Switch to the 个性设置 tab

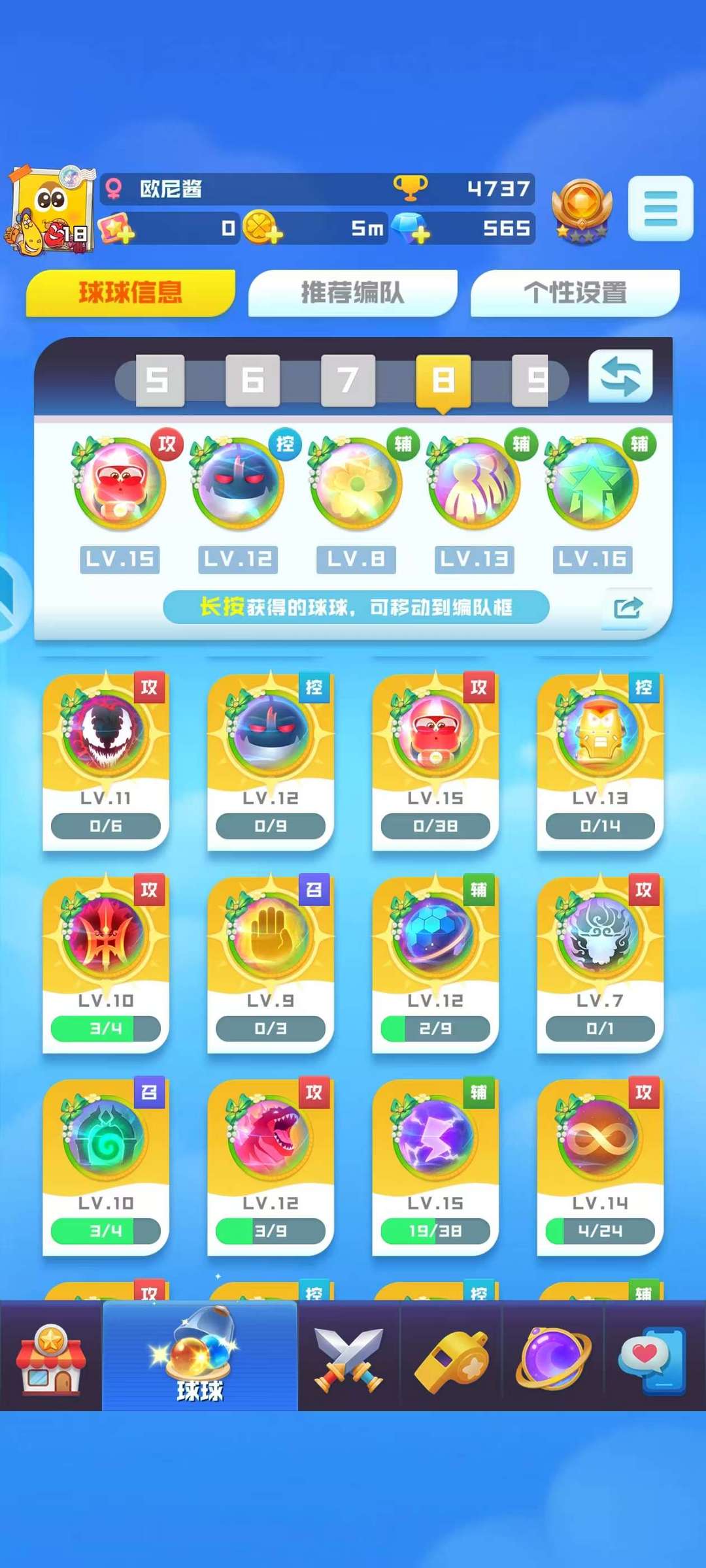[x=575, y=292]
